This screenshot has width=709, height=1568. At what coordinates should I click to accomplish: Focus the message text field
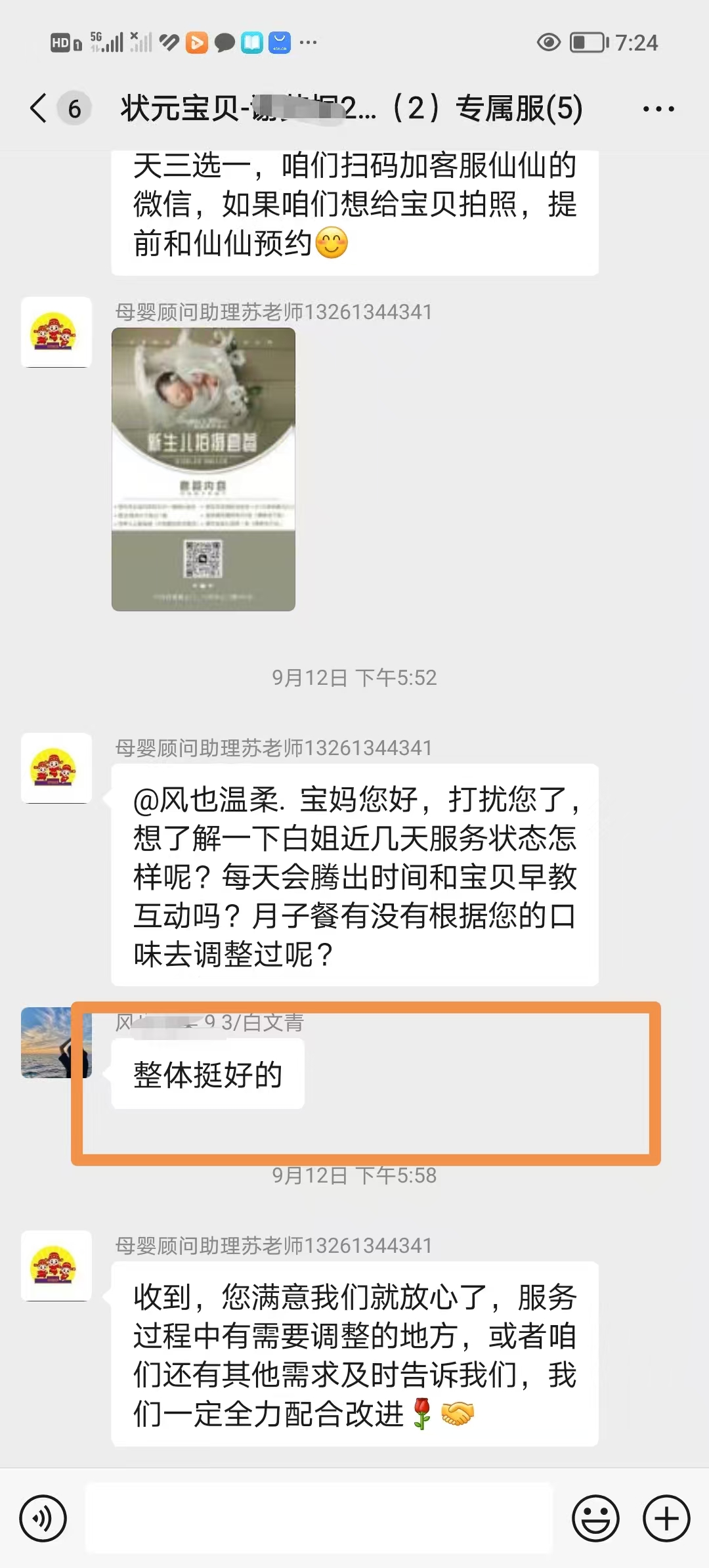tap(319, 1518)
